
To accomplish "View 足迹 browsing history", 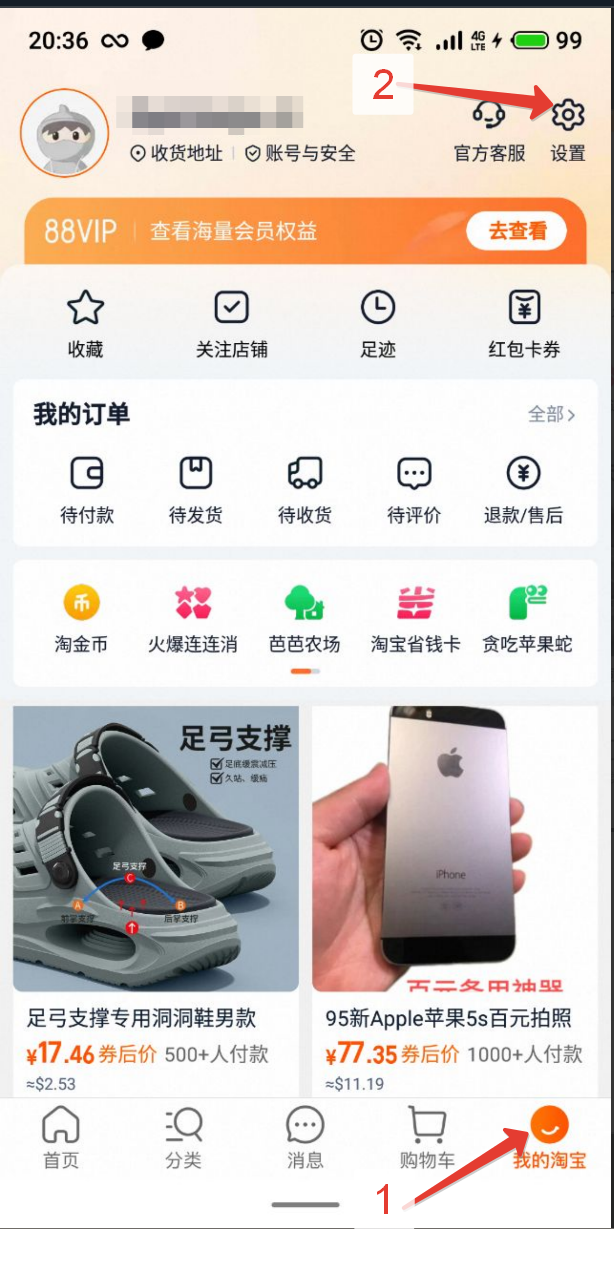I will pyautogui.click(x=378, y=322).
